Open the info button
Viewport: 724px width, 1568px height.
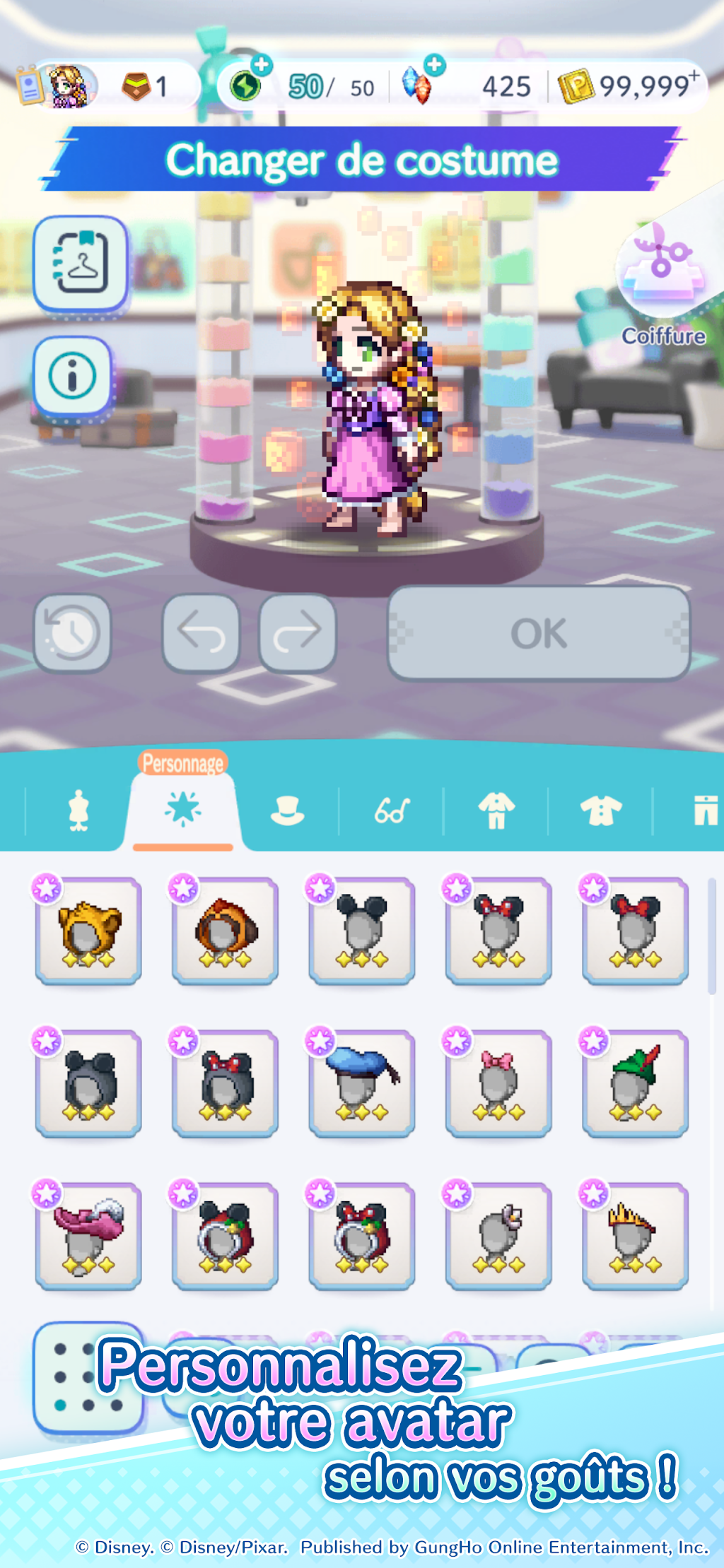click(73, 376)
